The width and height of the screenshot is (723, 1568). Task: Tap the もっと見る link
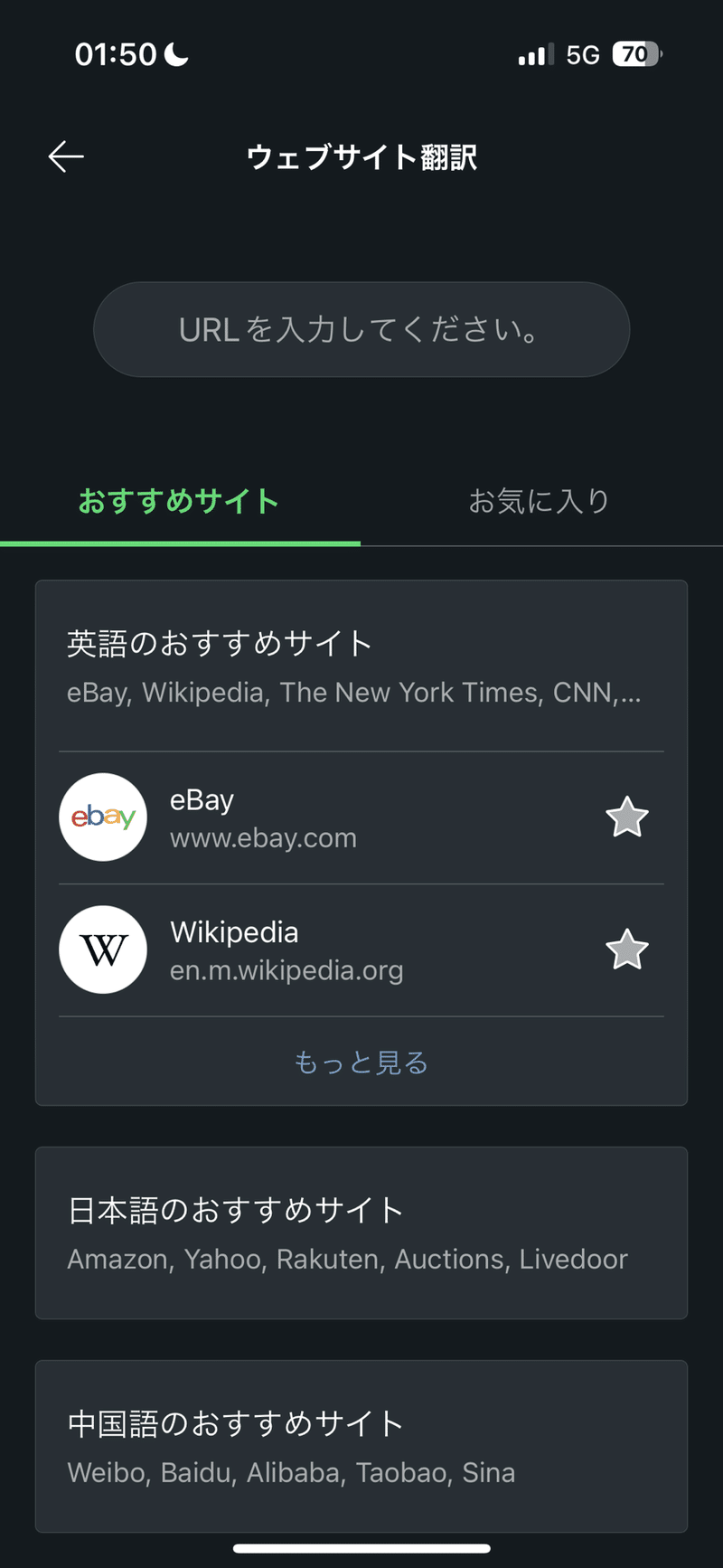tap(361, 1062)
